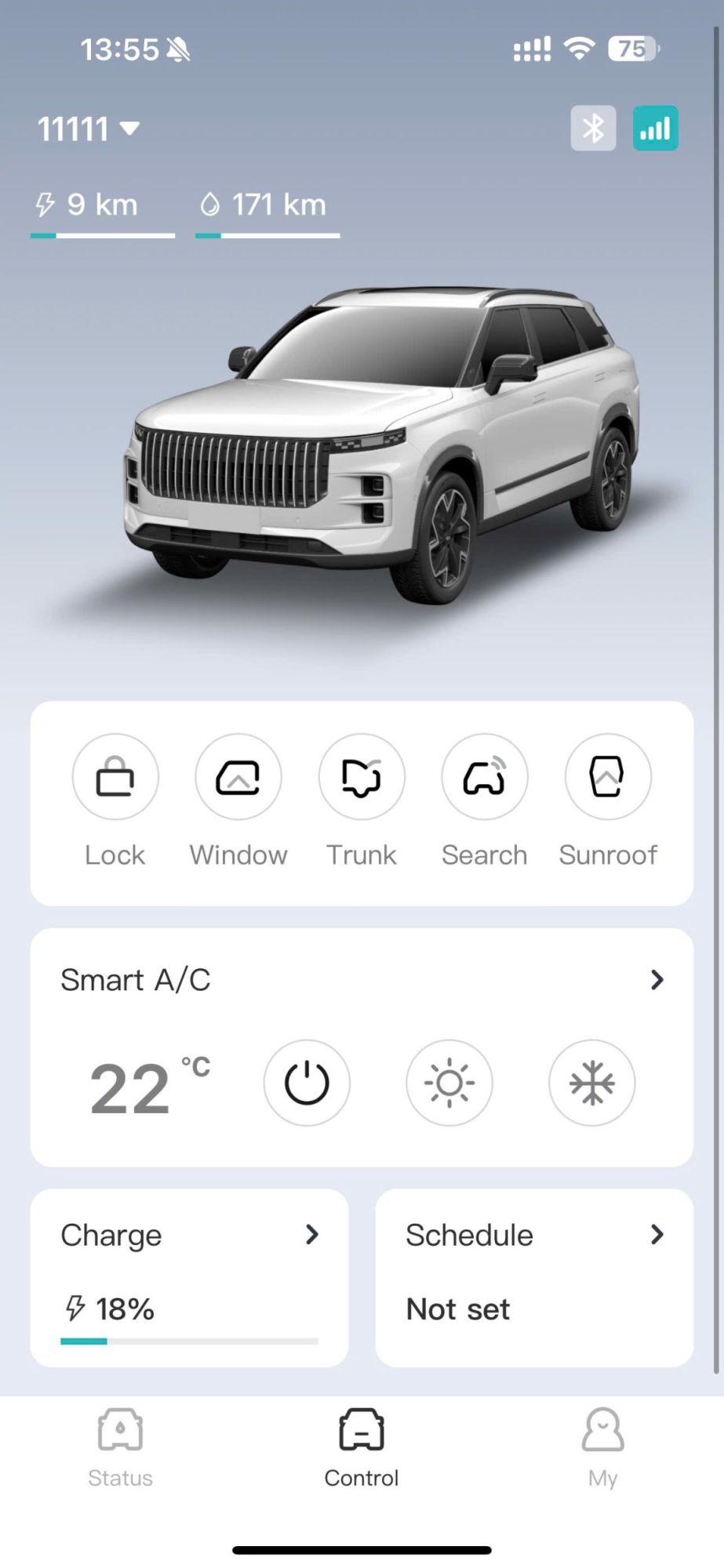Viewport: 724px width, 1568px height.
Task: Select the Control tab
Action: 362,1447
